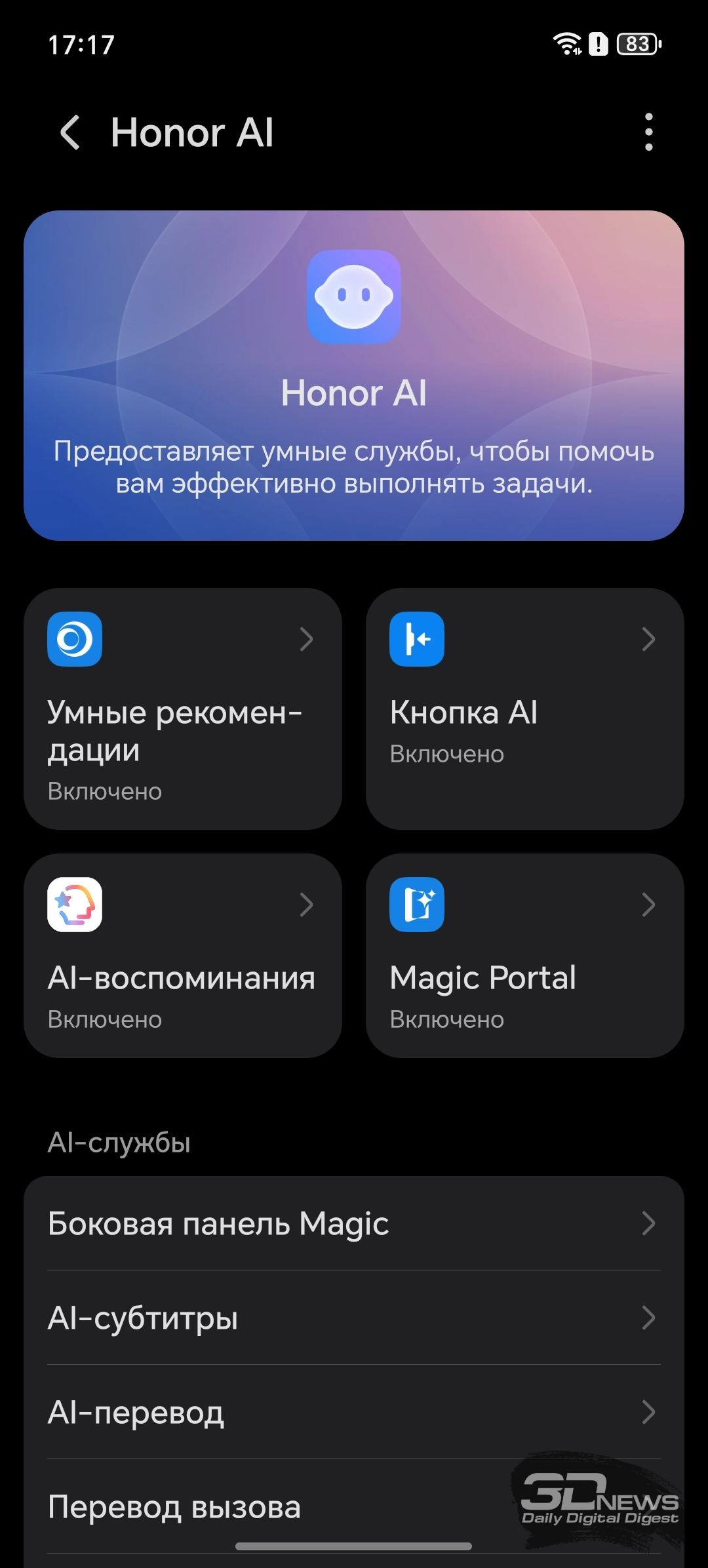Image resolution: width=708 pixels, height=1568 pixels.
Task: Open Magic Portal card
Action: (524, 956)
